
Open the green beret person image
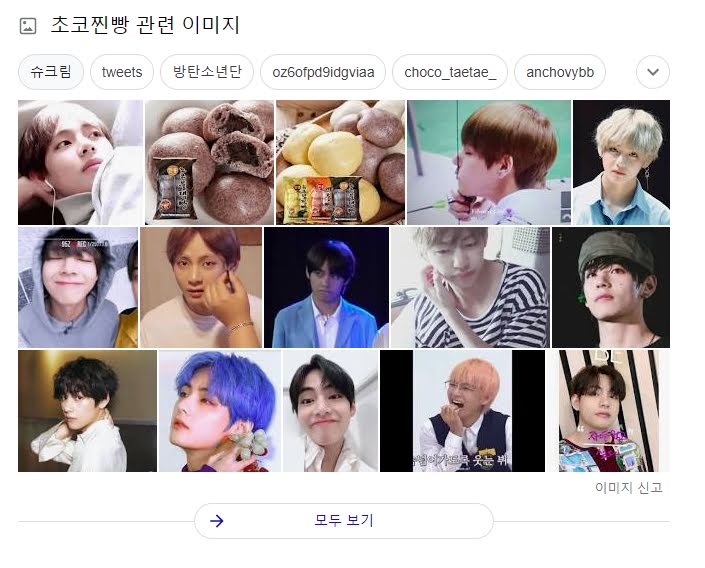[x=610, y=287]
